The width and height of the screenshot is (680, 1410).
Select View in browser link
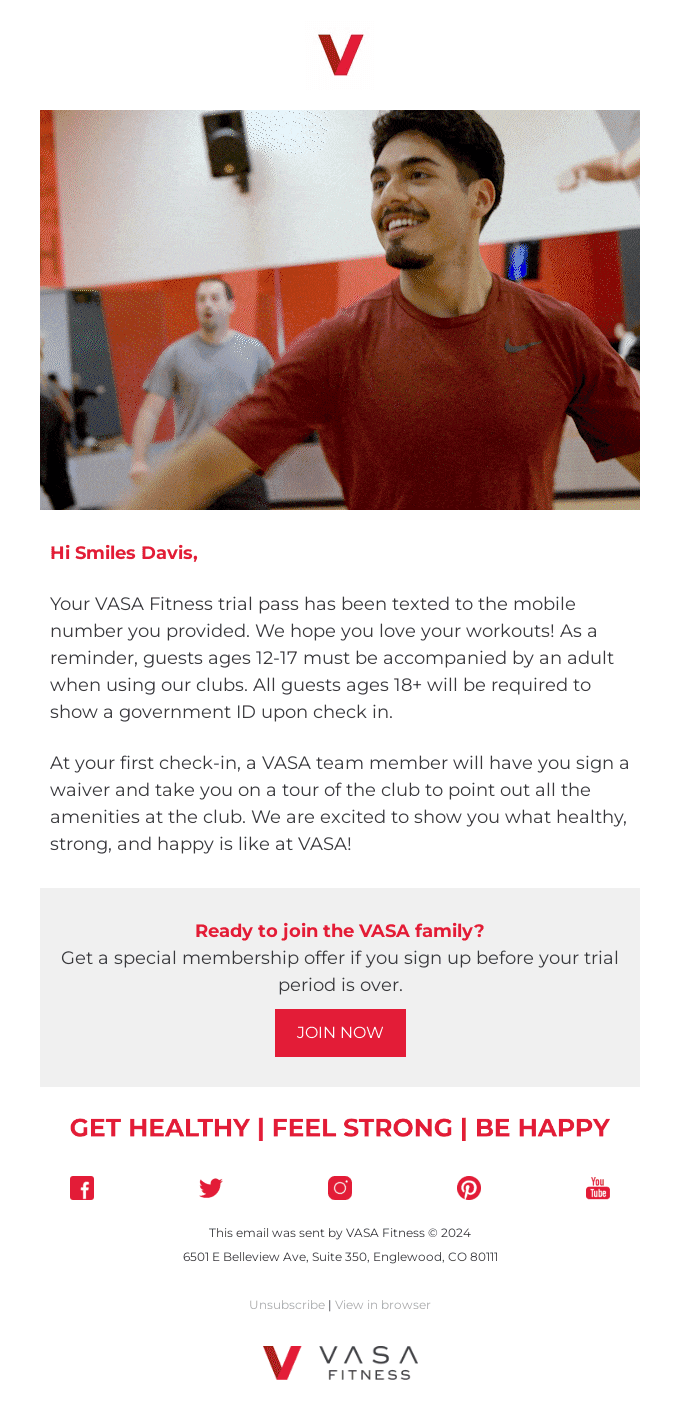click(x=383, y=1305)
